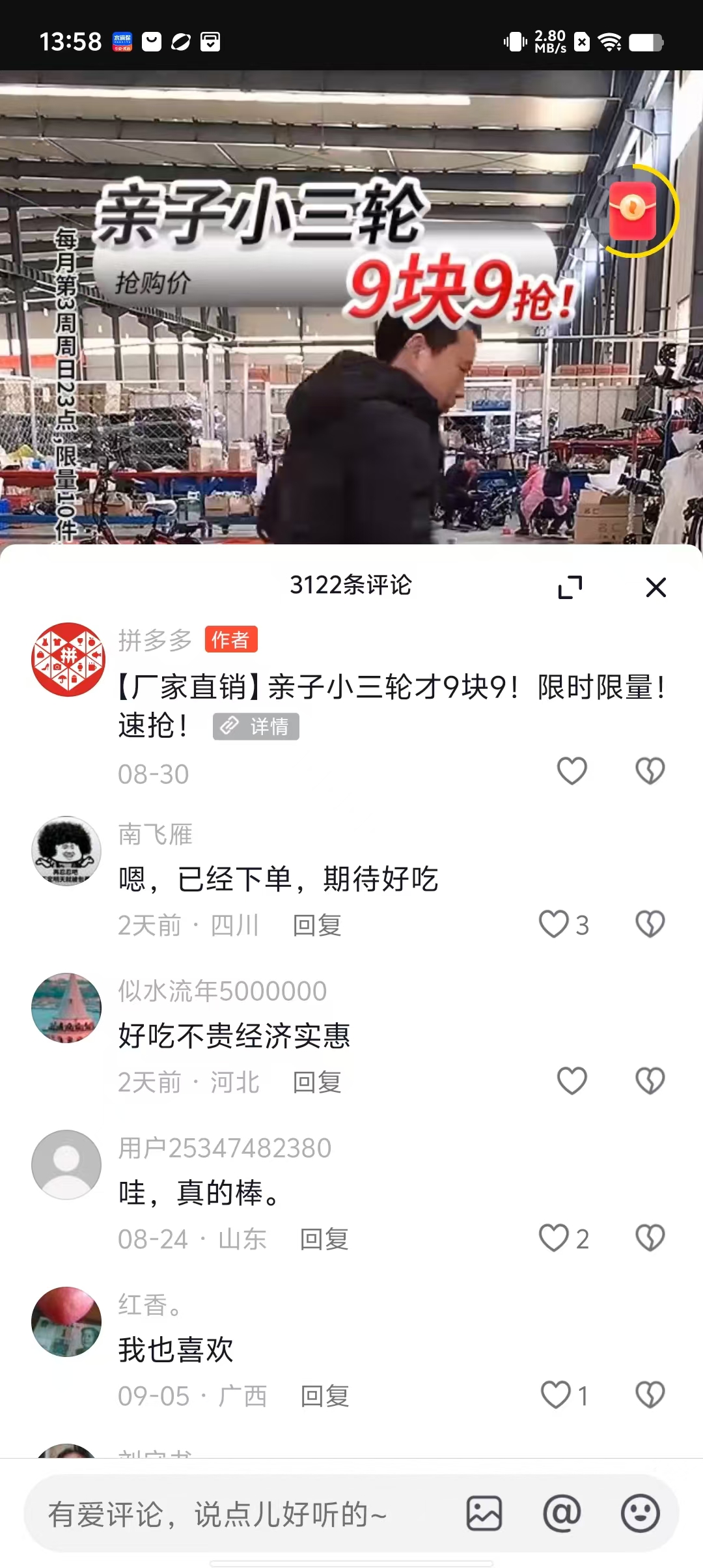The height and width of the screenshot is (1568, 703).
Task: Close the comments panel
Action: pyautogui.click(x=655, y=587)
